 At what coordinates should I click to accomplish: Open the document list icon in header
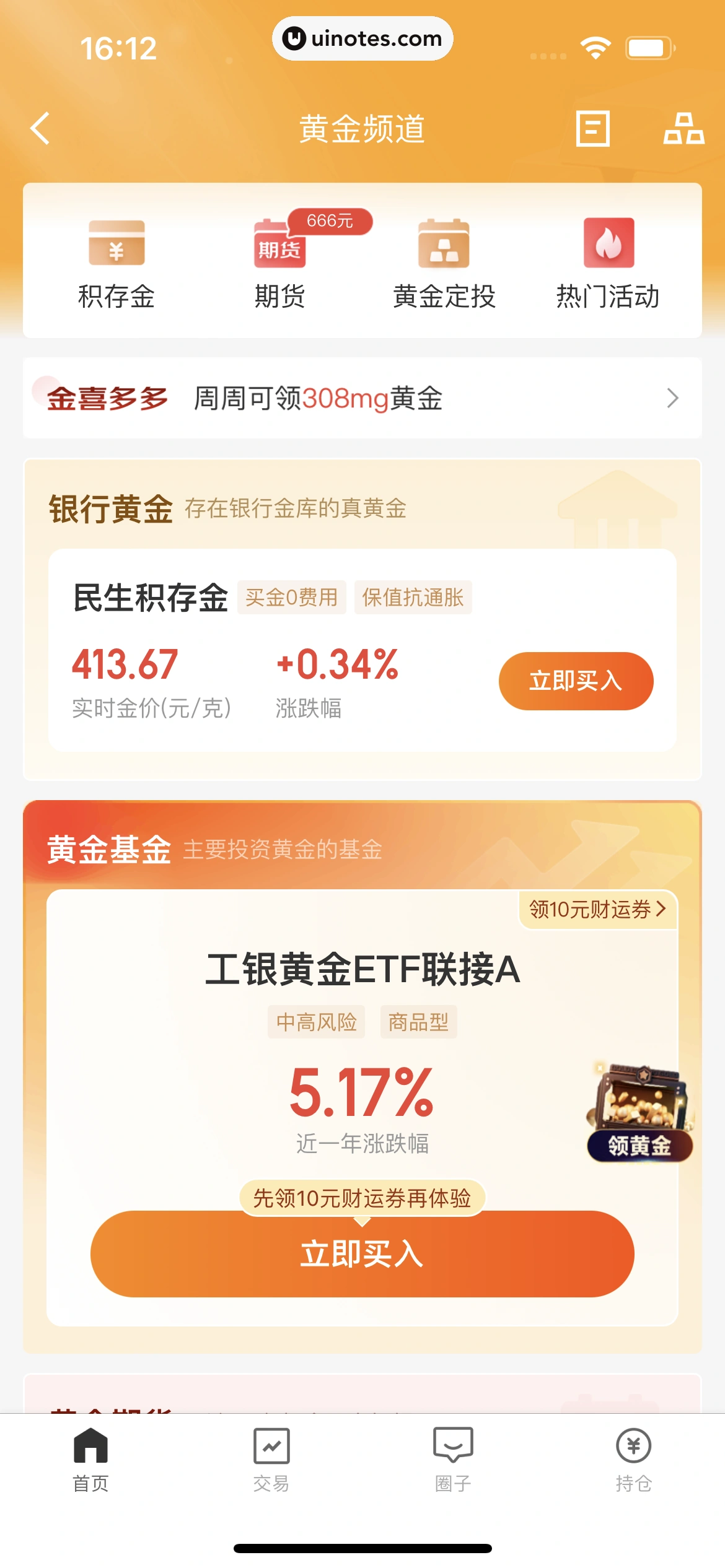[x=592, y=129]
